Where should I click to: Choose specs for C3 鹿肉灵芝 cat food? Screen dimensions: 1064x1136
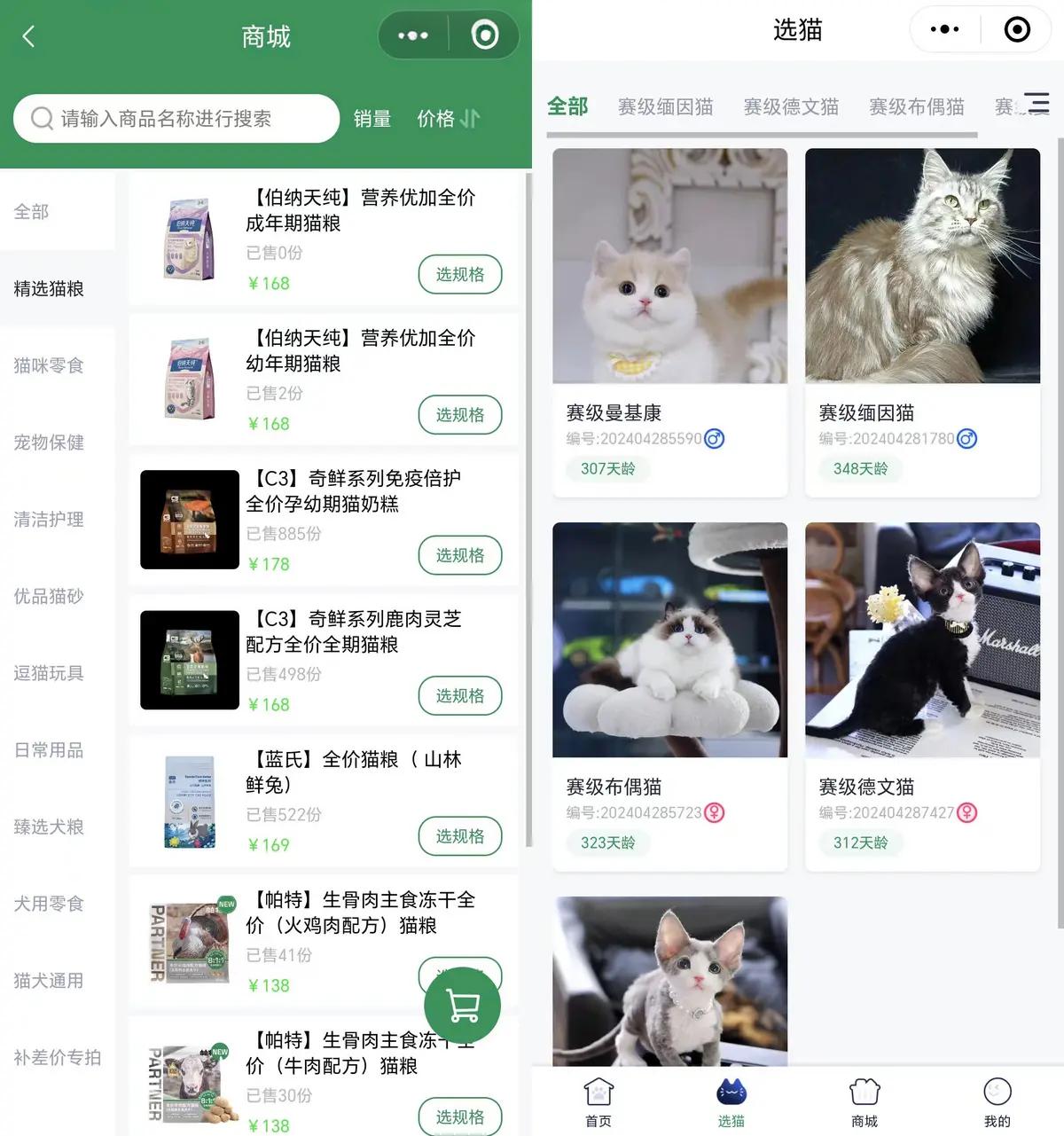point(459,696)
